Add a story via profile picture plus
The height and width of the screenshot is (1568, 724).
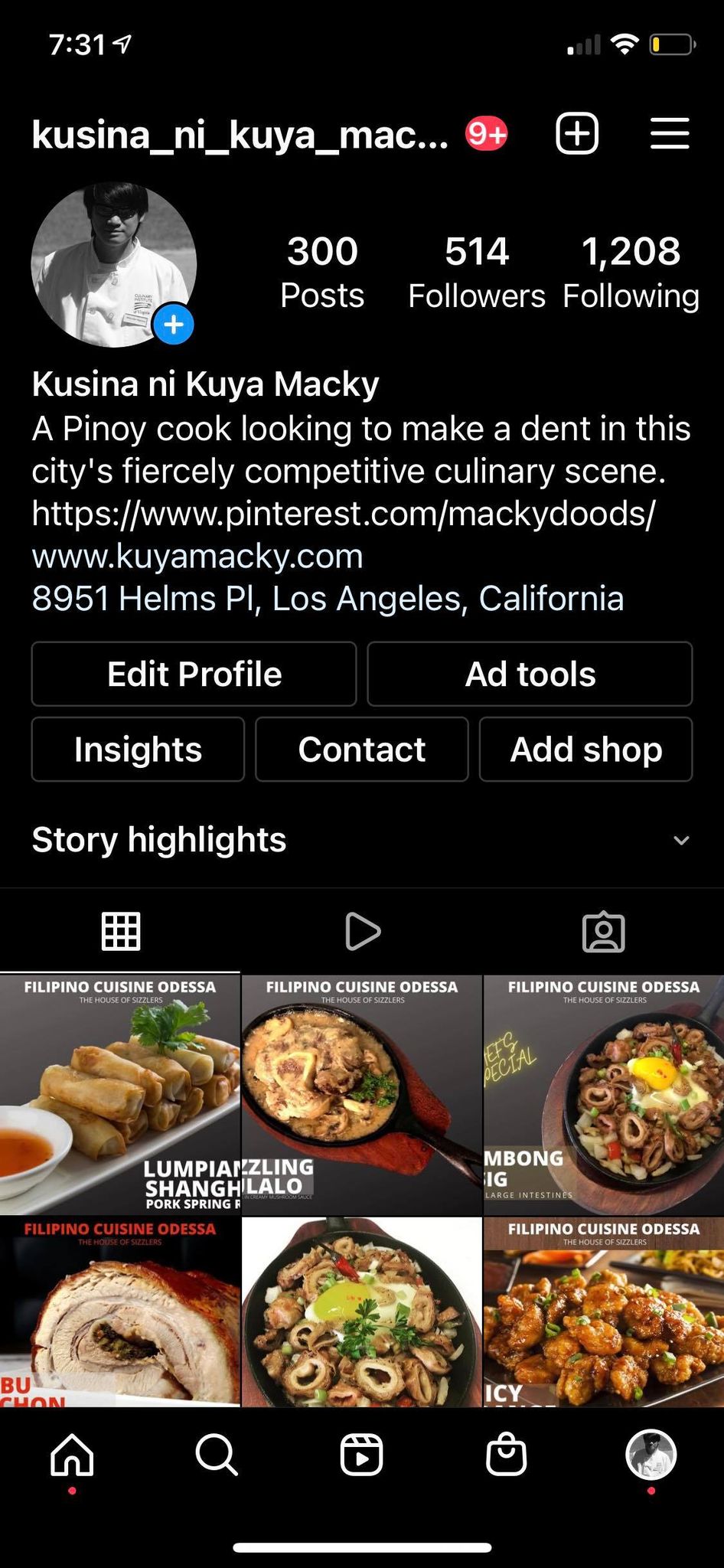[174, 325]
